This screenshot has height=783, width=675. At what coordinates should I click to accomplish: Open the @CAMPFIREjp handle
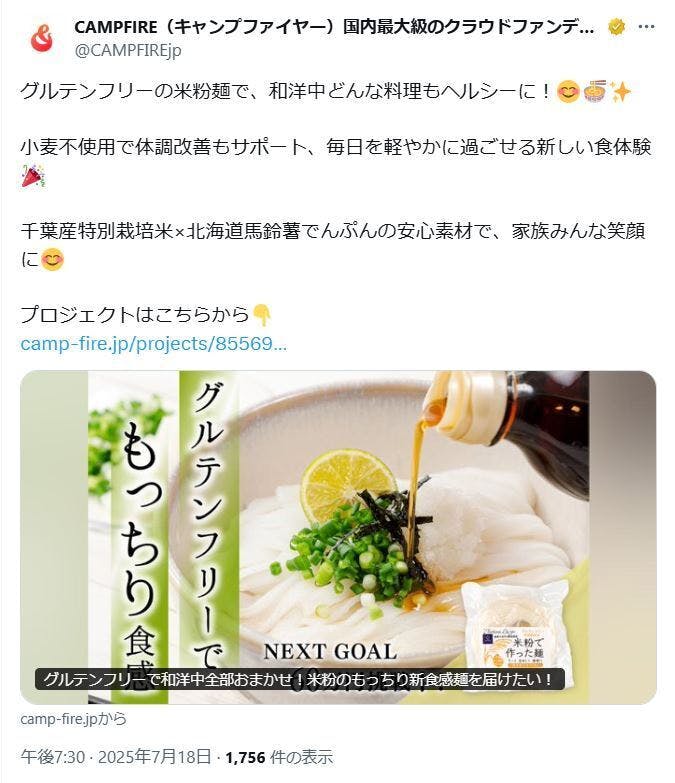128,49
